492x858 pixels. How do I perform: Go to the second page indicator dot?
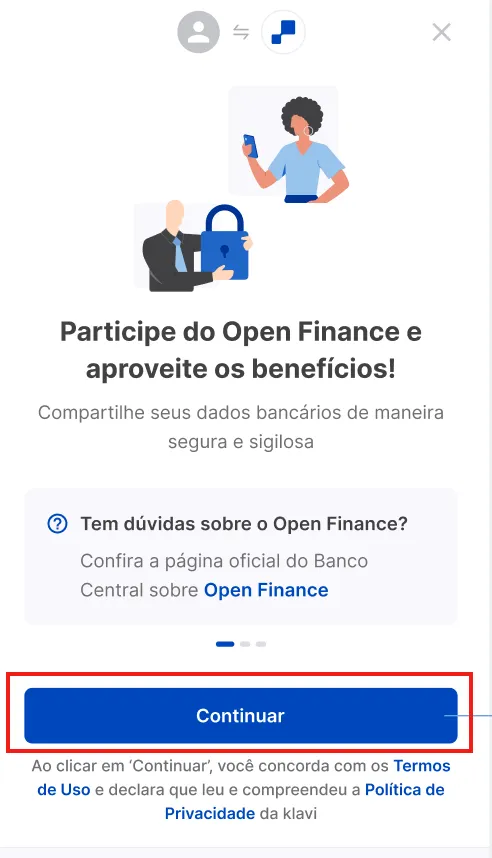point(245,644)
